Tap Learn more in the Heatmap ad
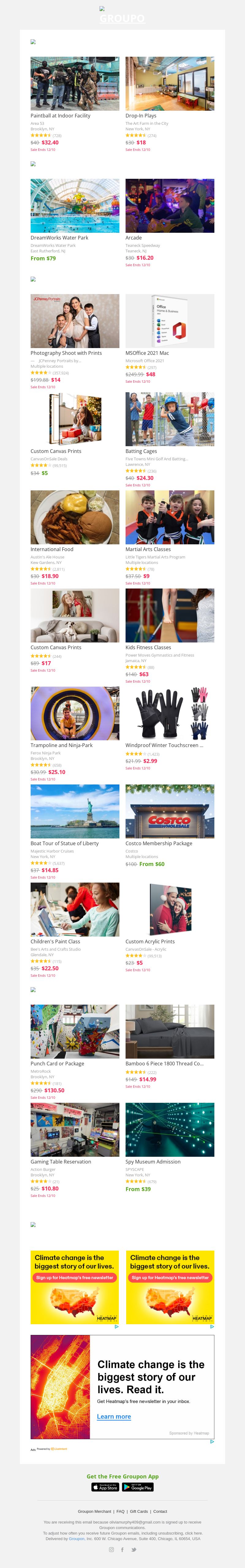Viewport: 245px width, 1568px height. [114, 1417]
